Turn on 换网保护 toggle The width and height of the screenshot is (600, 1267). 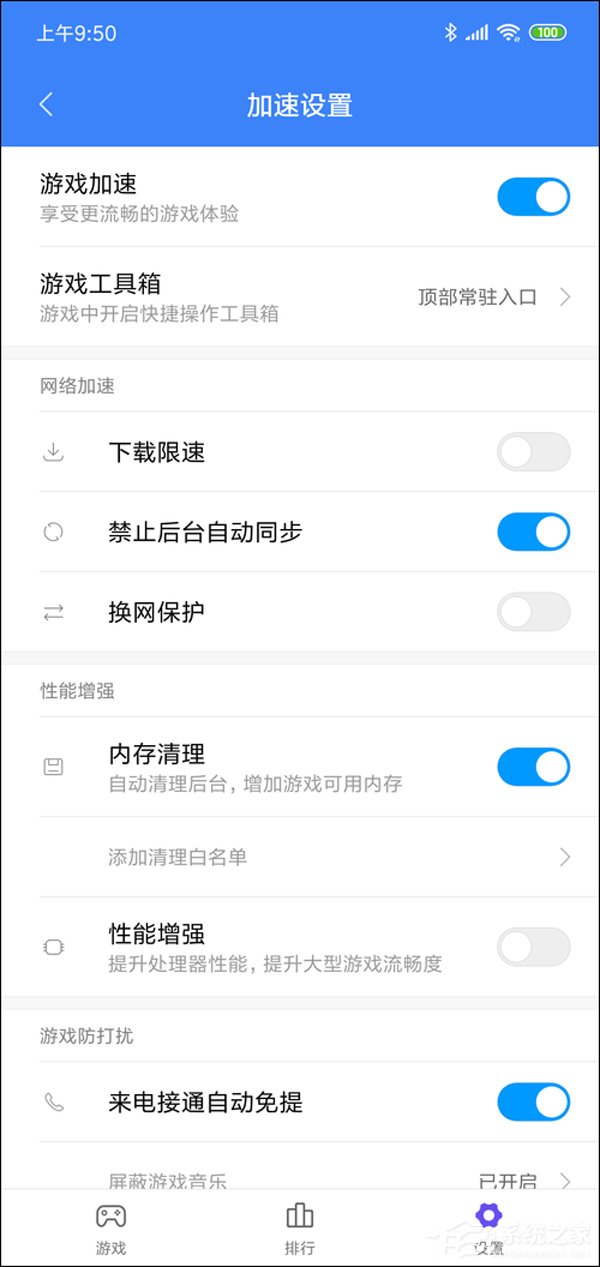coord(533,612)
